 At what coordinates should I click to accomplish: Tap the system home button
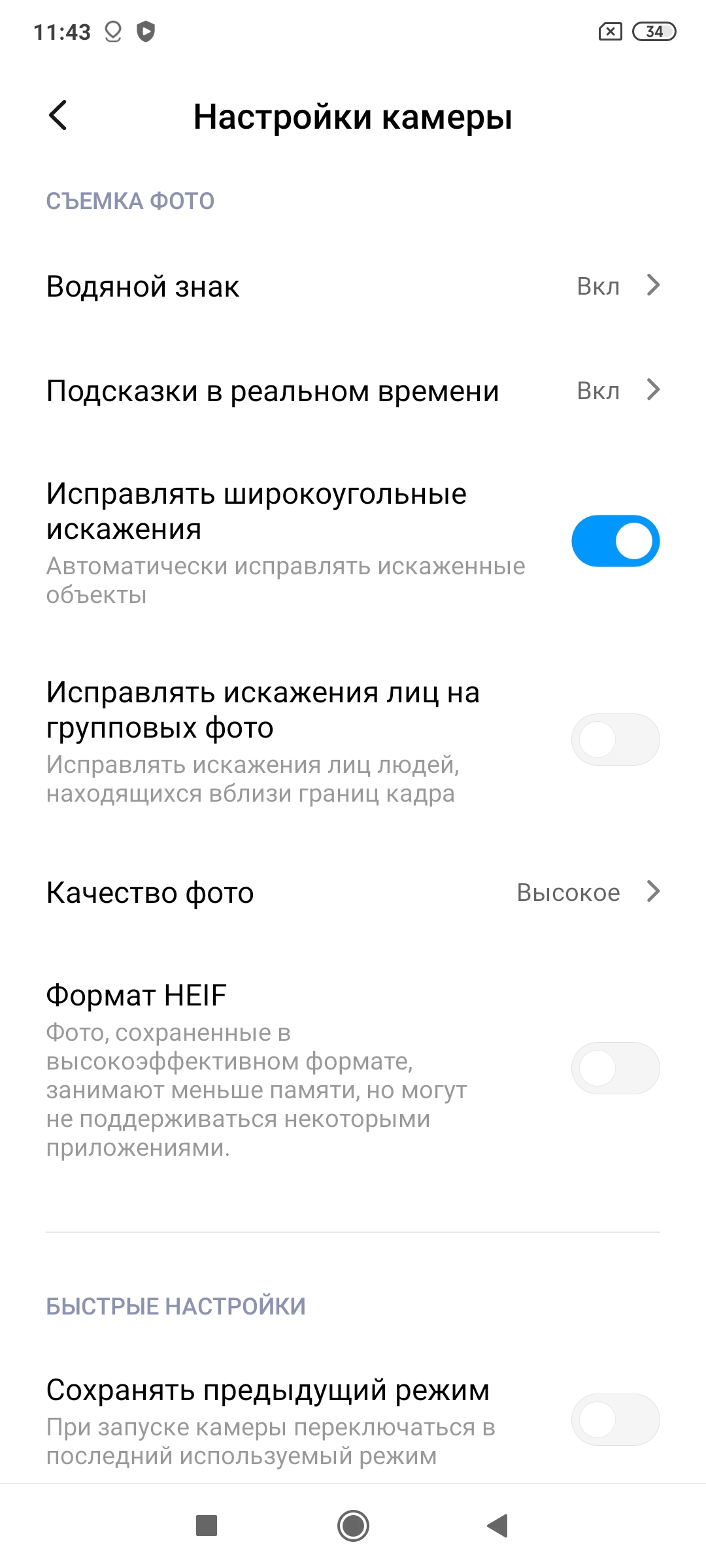point(353,1526)
